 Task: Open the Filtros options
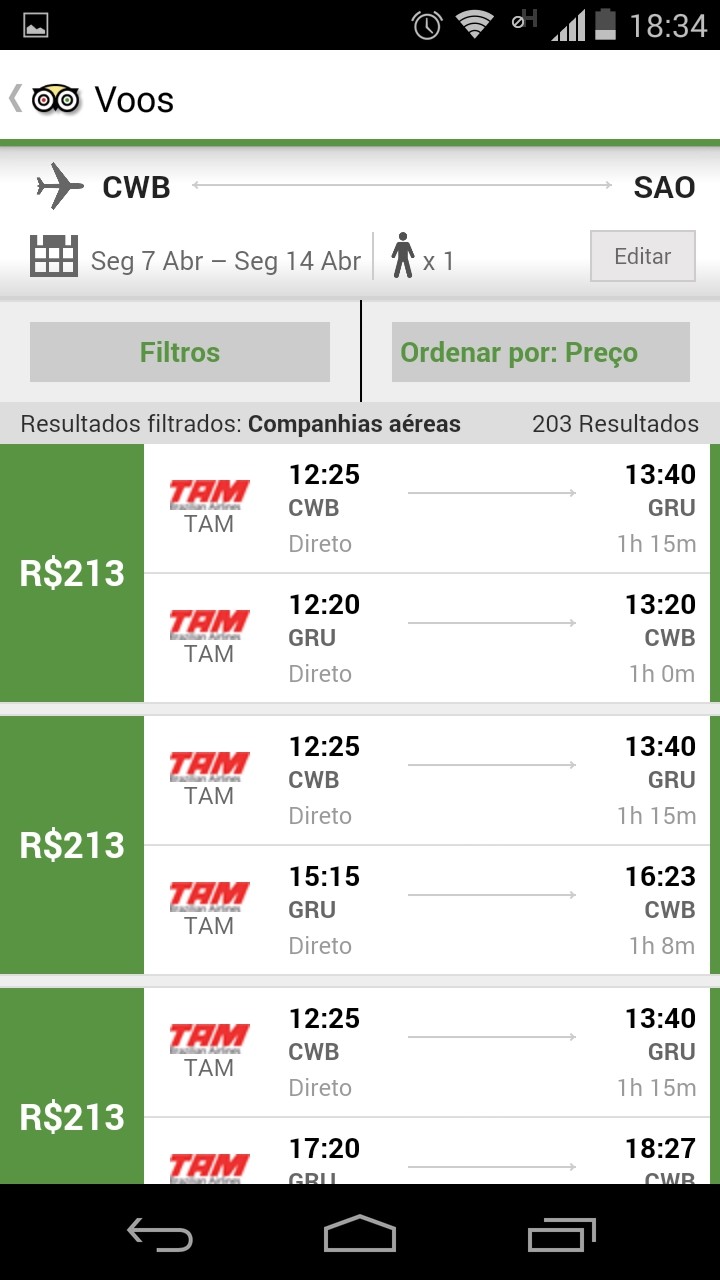[x=180, y=352]
